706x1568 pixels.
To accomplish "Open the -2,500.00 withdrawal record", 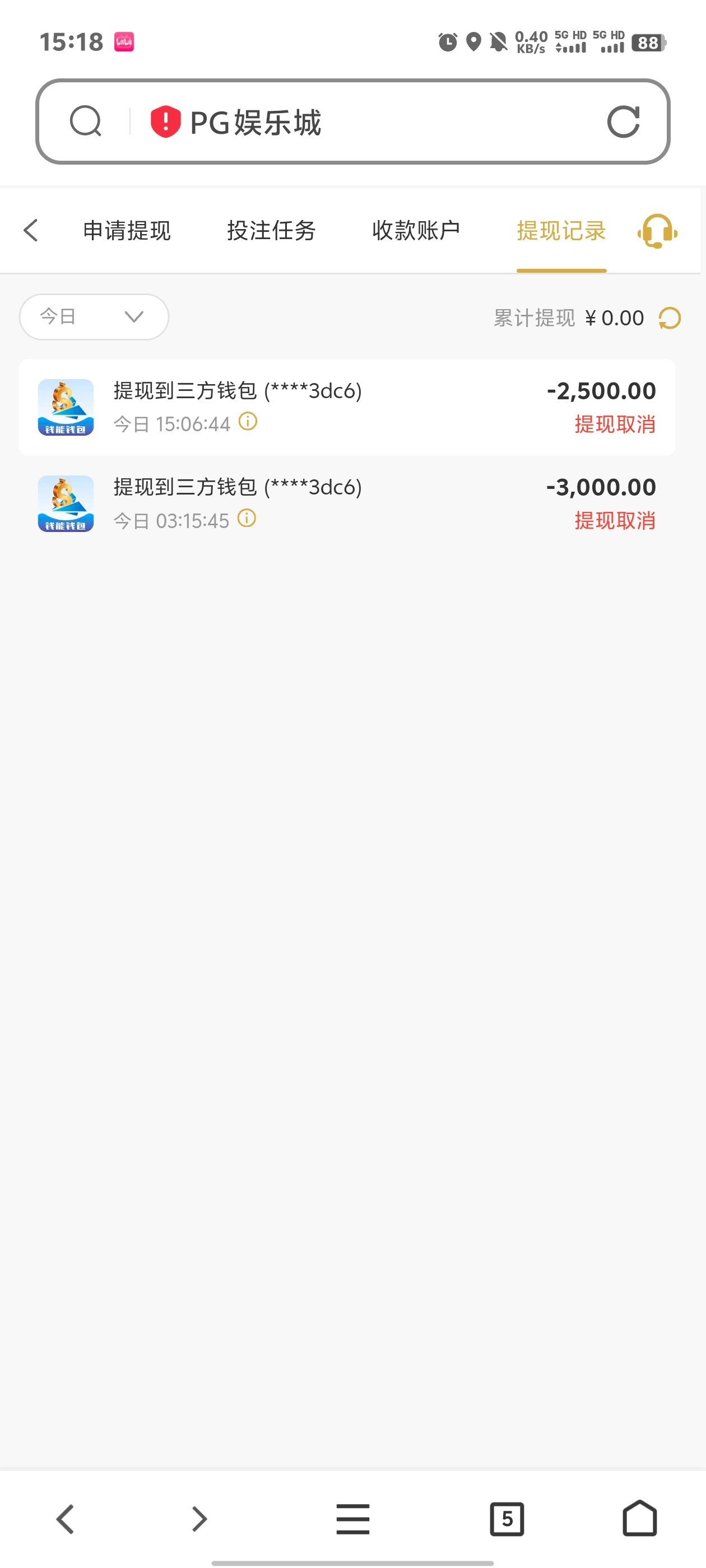I will 347,407.
